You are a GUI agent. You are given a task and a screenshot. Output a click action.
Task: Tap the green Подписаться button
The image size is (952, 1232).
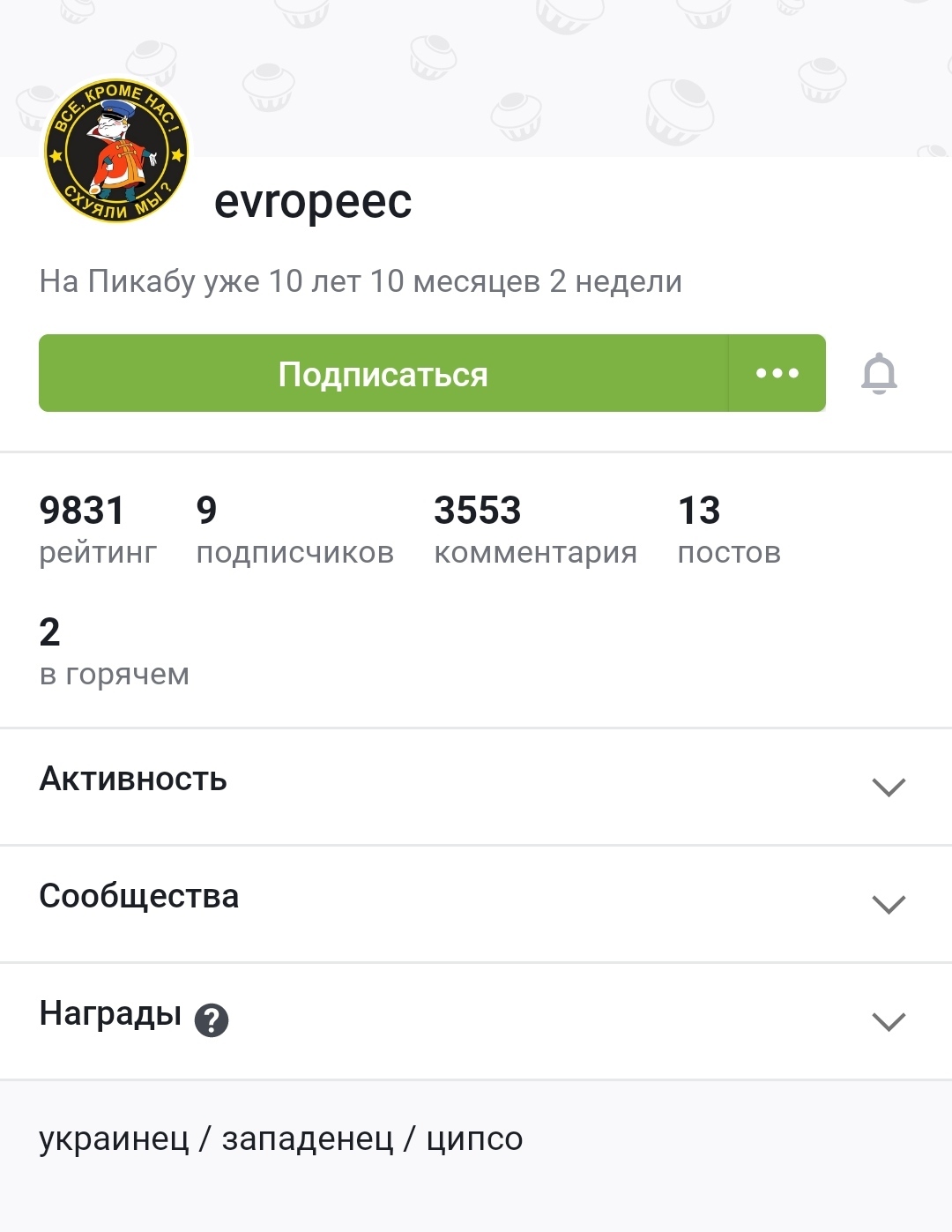click(383, 373)
